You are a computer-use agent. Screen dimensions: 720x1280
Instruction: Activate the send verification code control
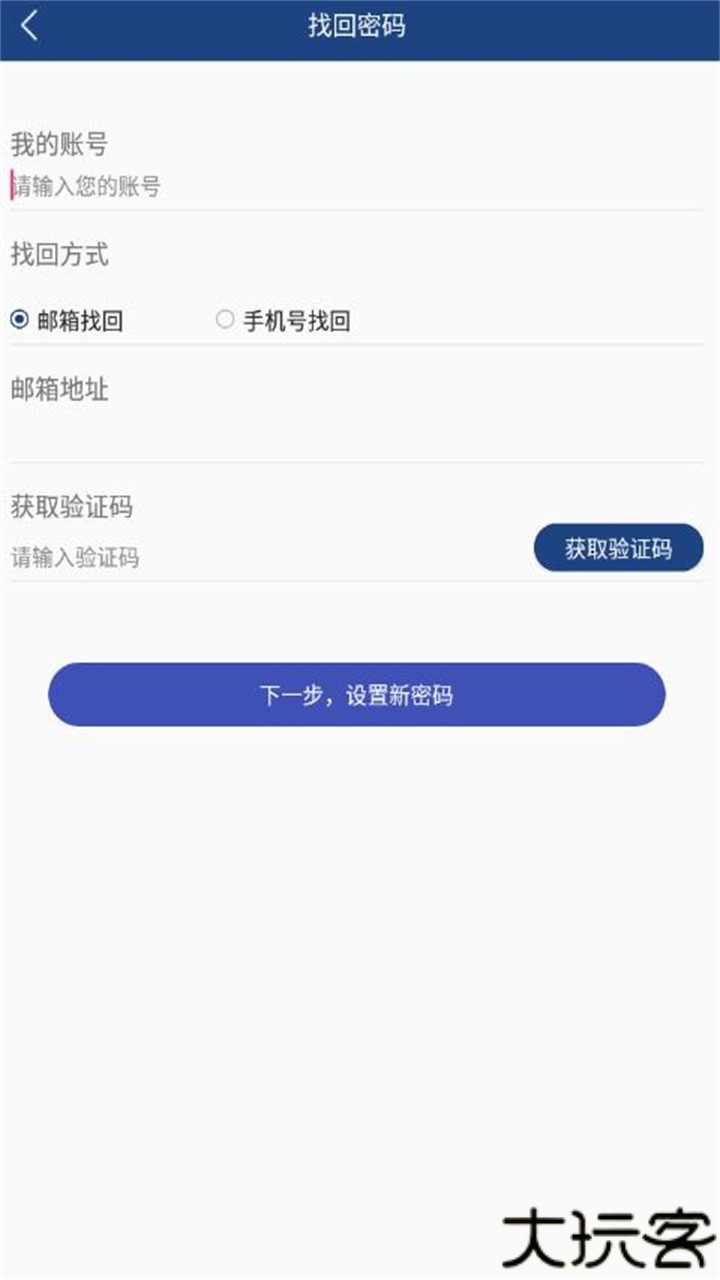coord(618,547)
